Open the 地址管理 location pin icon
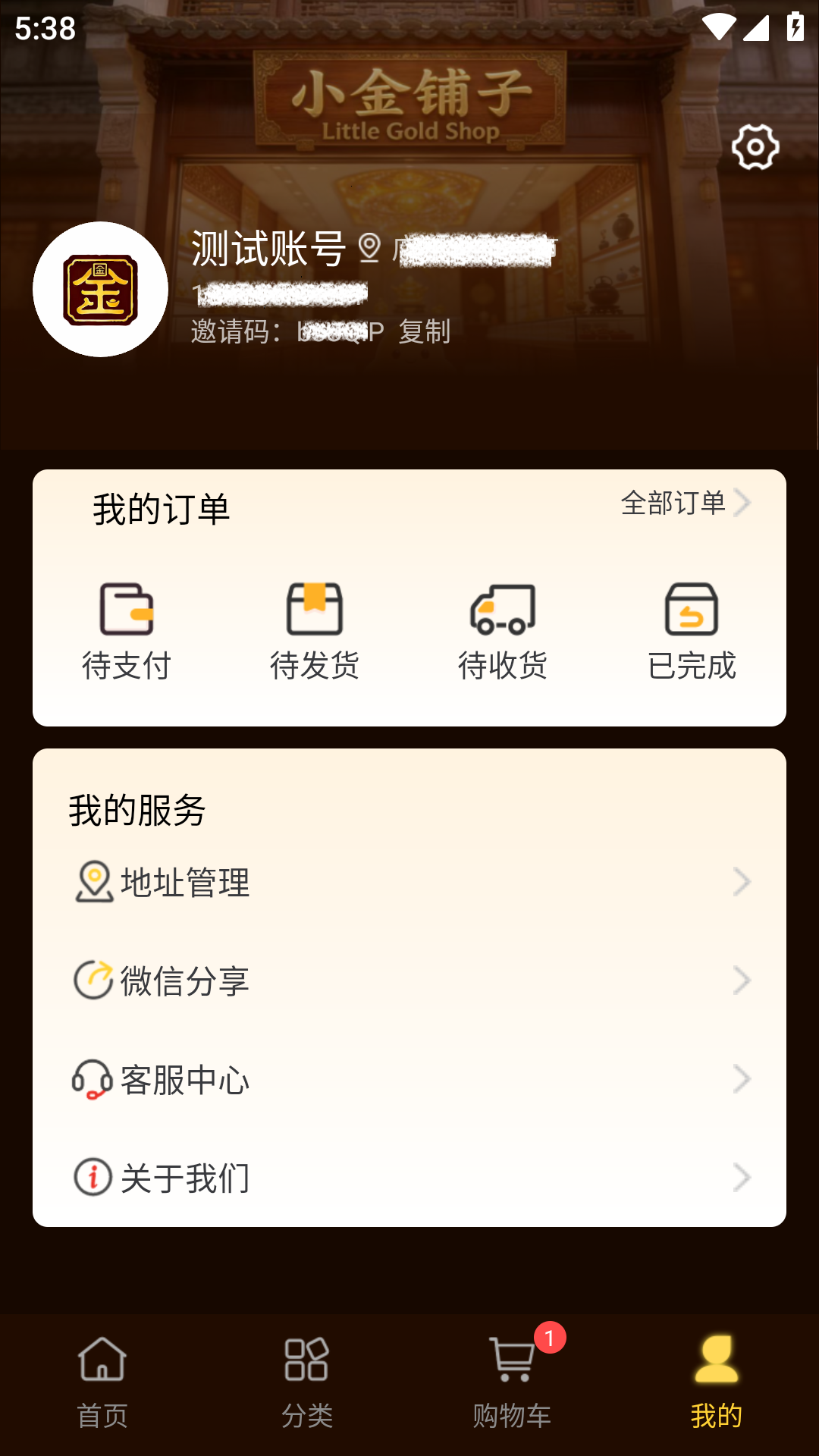 tap(93, 882)
